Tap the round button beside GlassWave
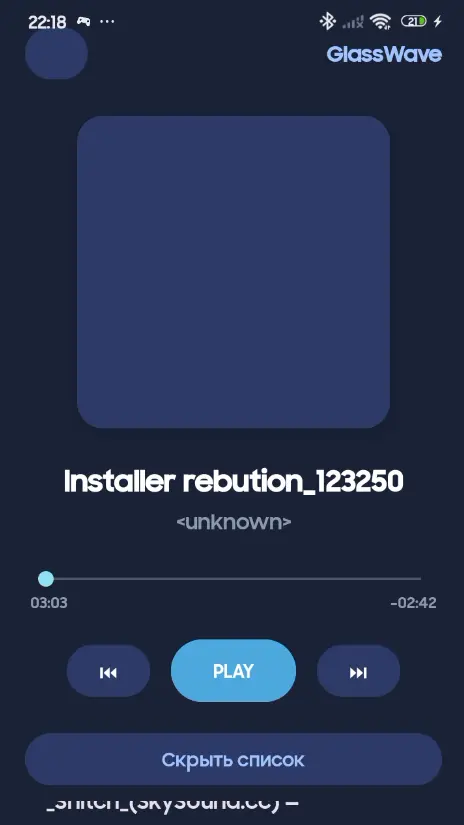This screenshot has width=464, height=825. [56, 53]
